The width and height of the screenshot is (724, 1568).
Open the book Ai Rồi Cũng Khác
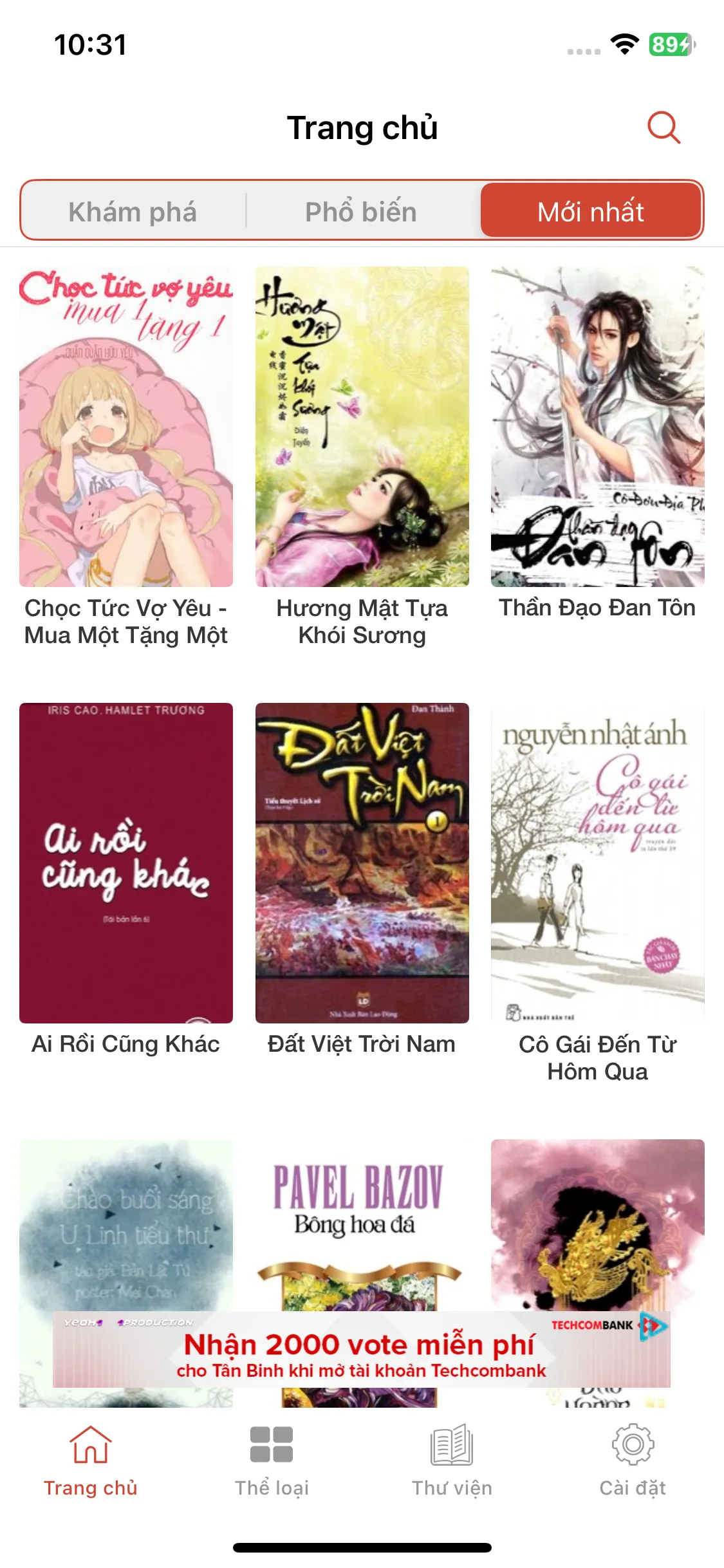coord(126,863)
